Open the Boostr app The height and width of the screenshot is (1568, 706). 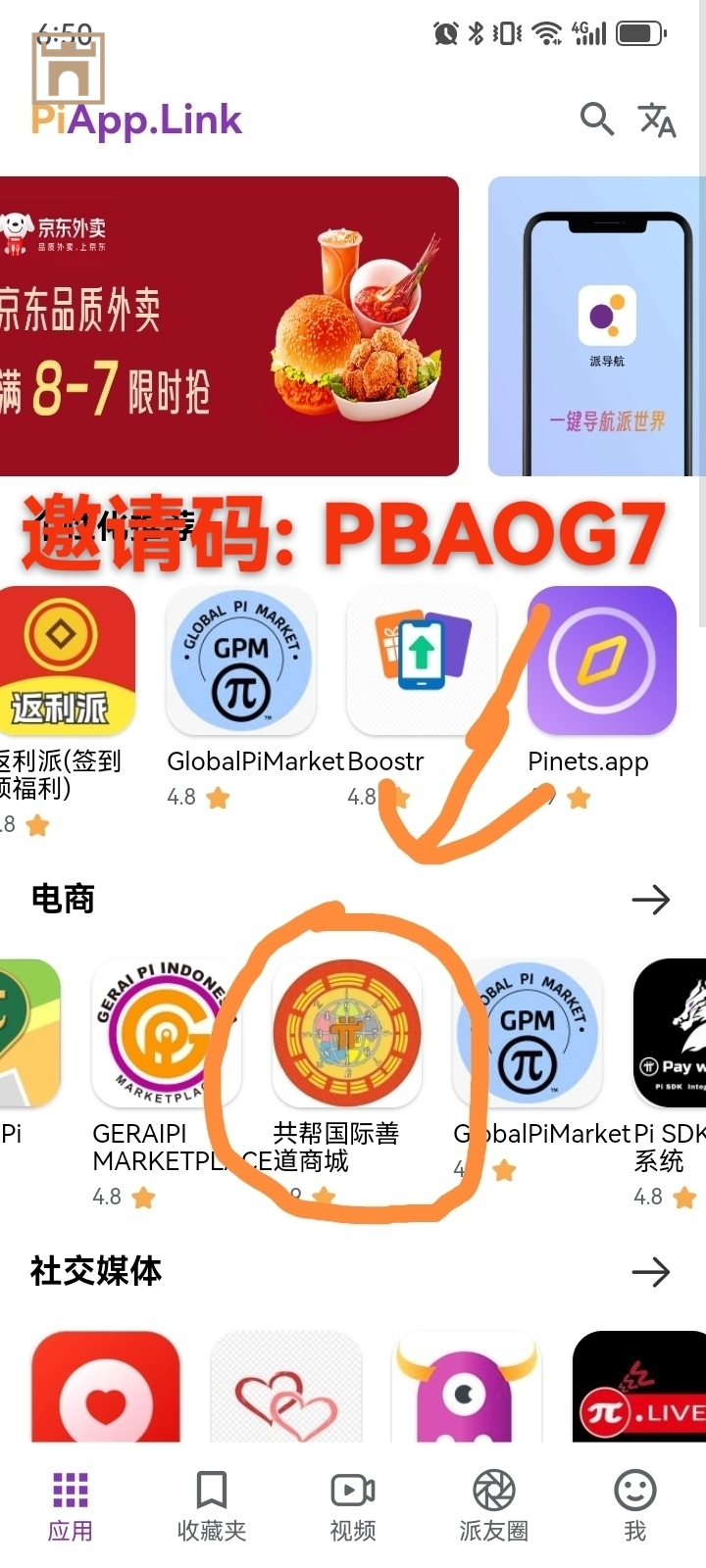coord(422,661)
